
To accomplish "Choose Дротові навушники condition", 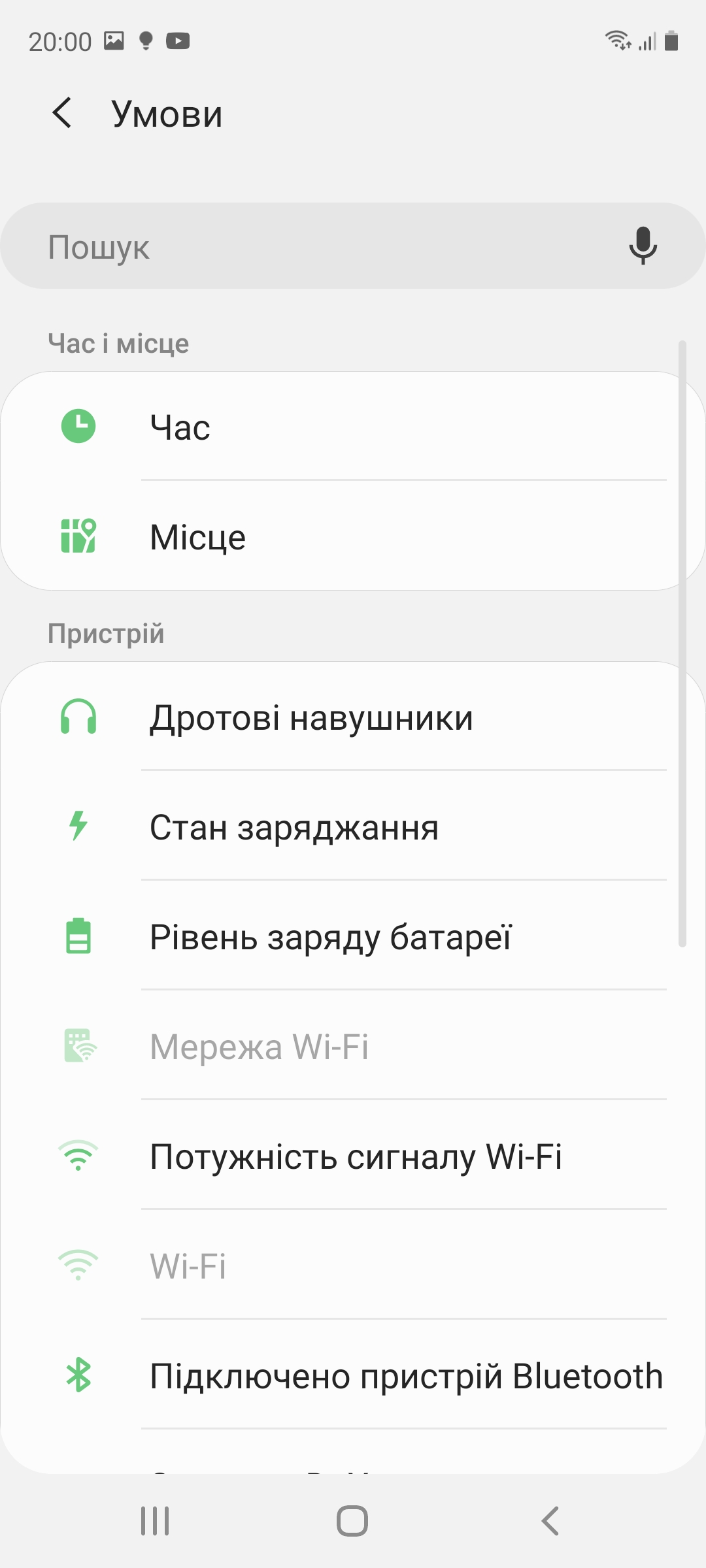I will 353,717.
